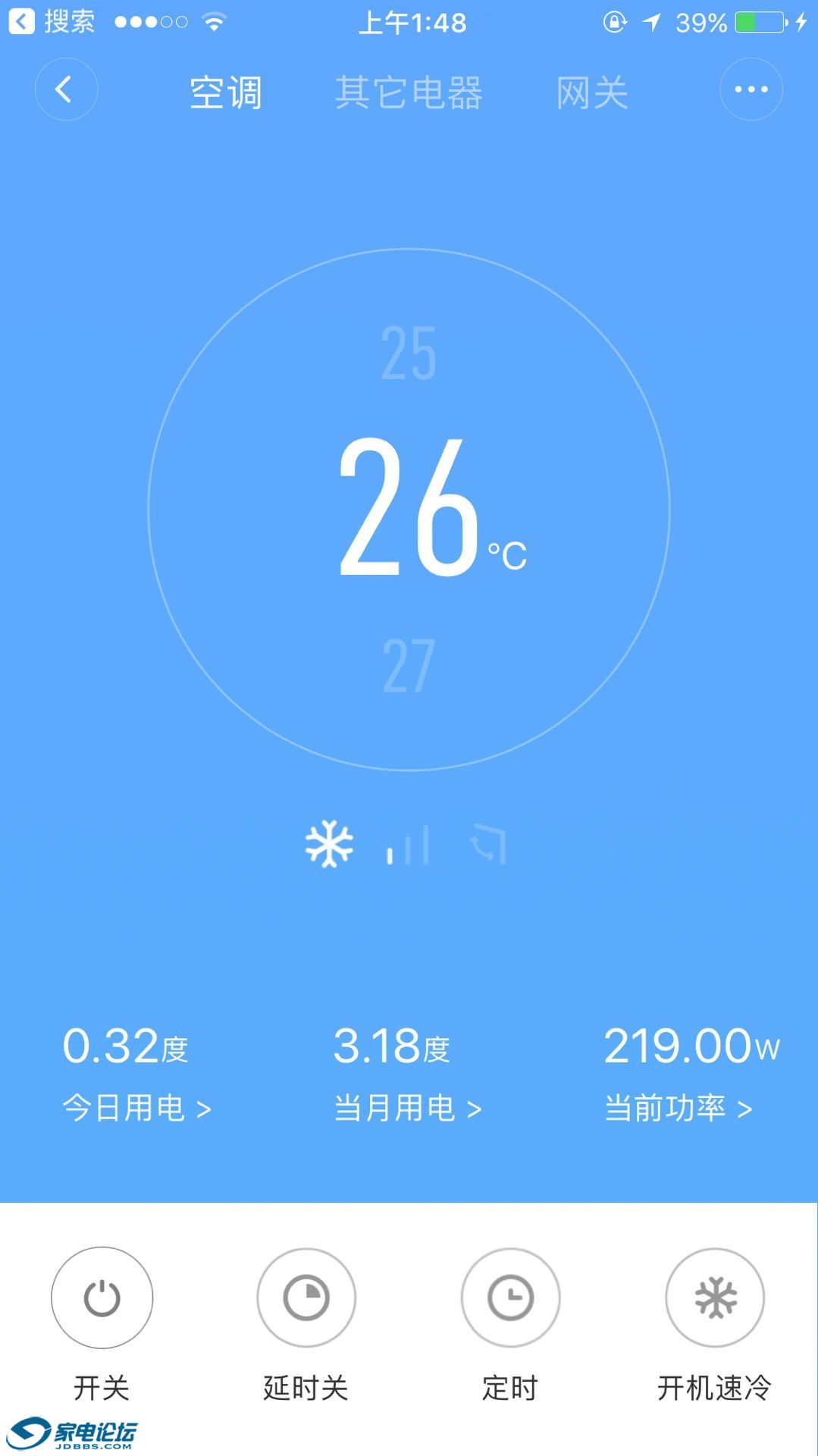818x1456 pixels.
Task: Set temperature to 25 degrees
Action: click(x=409, y=353)
